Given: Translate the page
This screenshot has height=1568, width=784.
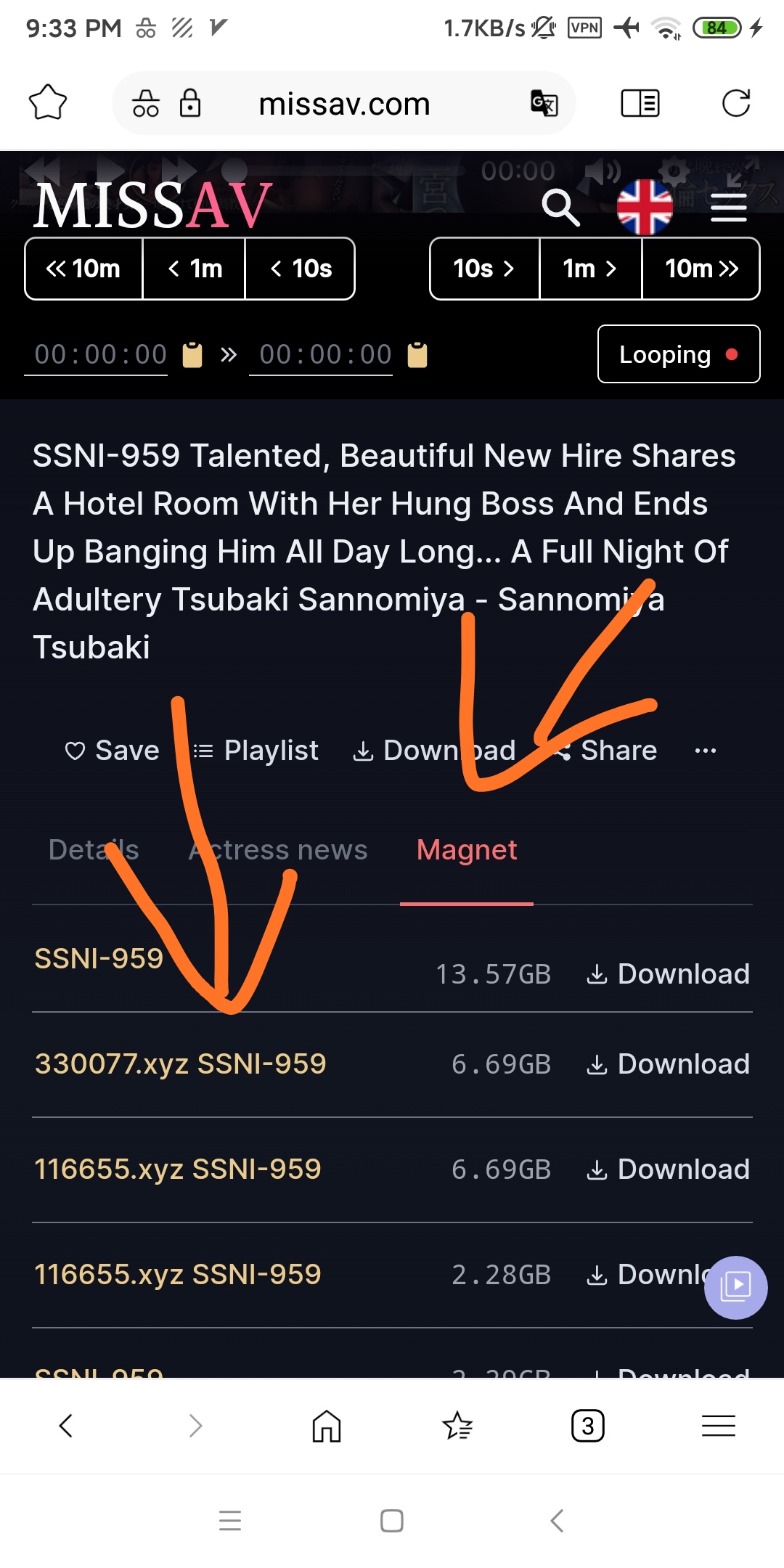Looking at the screenshot, I should 544,103.
